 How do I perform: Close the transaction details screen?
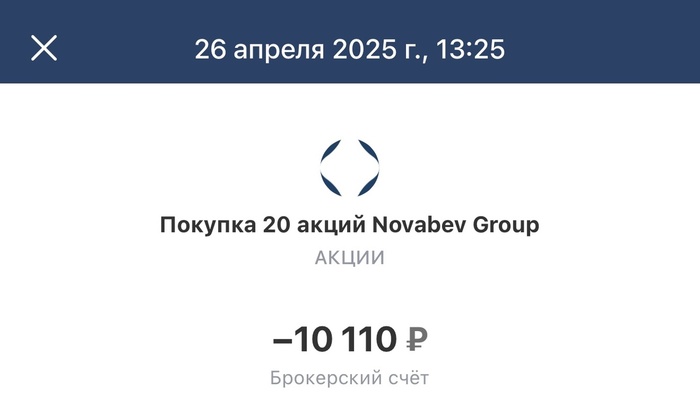click(44, 48)
